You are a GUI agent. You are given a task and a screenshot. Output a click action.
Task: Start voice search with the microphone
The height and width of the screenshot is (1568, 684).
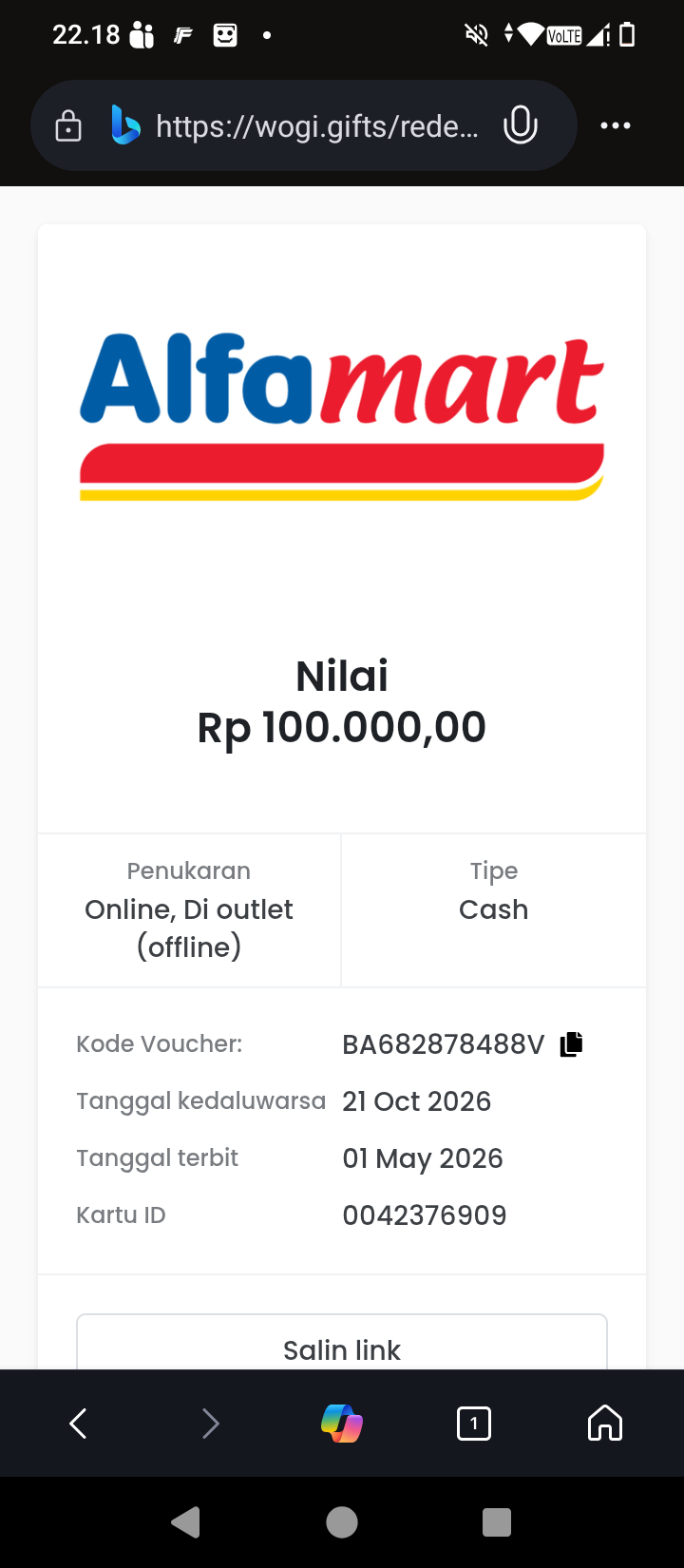tap(521, 125)
